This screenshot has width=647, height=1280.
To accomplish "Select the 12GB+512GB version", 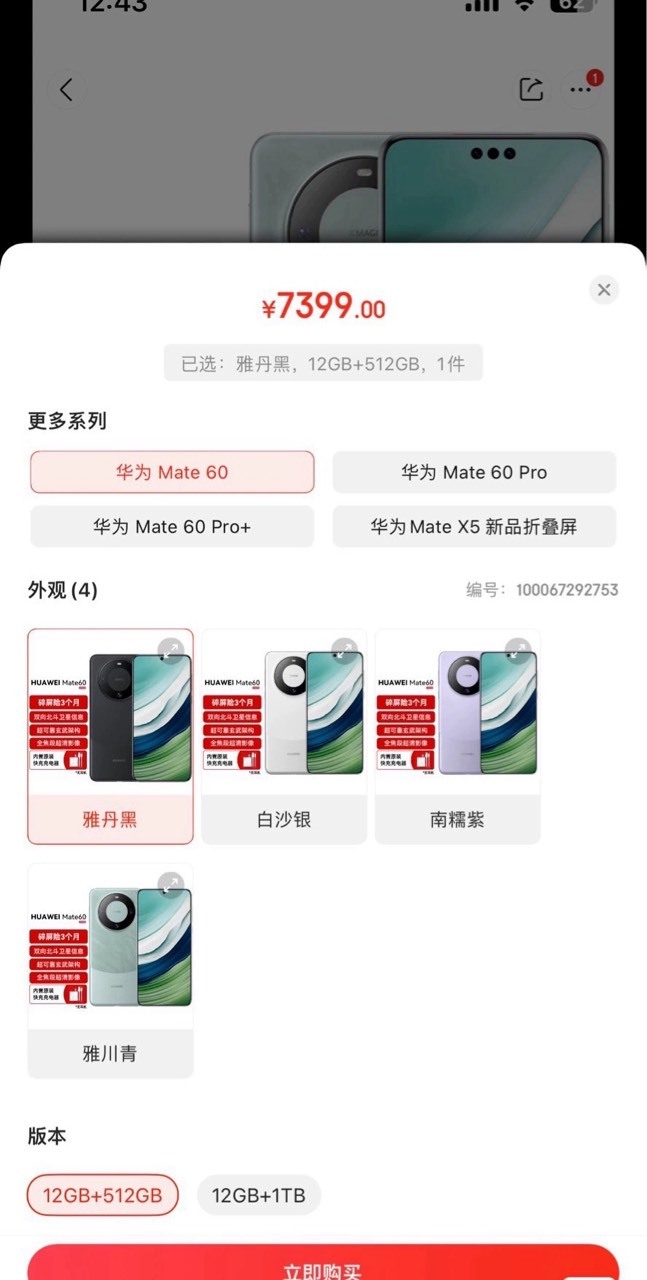I will (x=103, y=1195).
